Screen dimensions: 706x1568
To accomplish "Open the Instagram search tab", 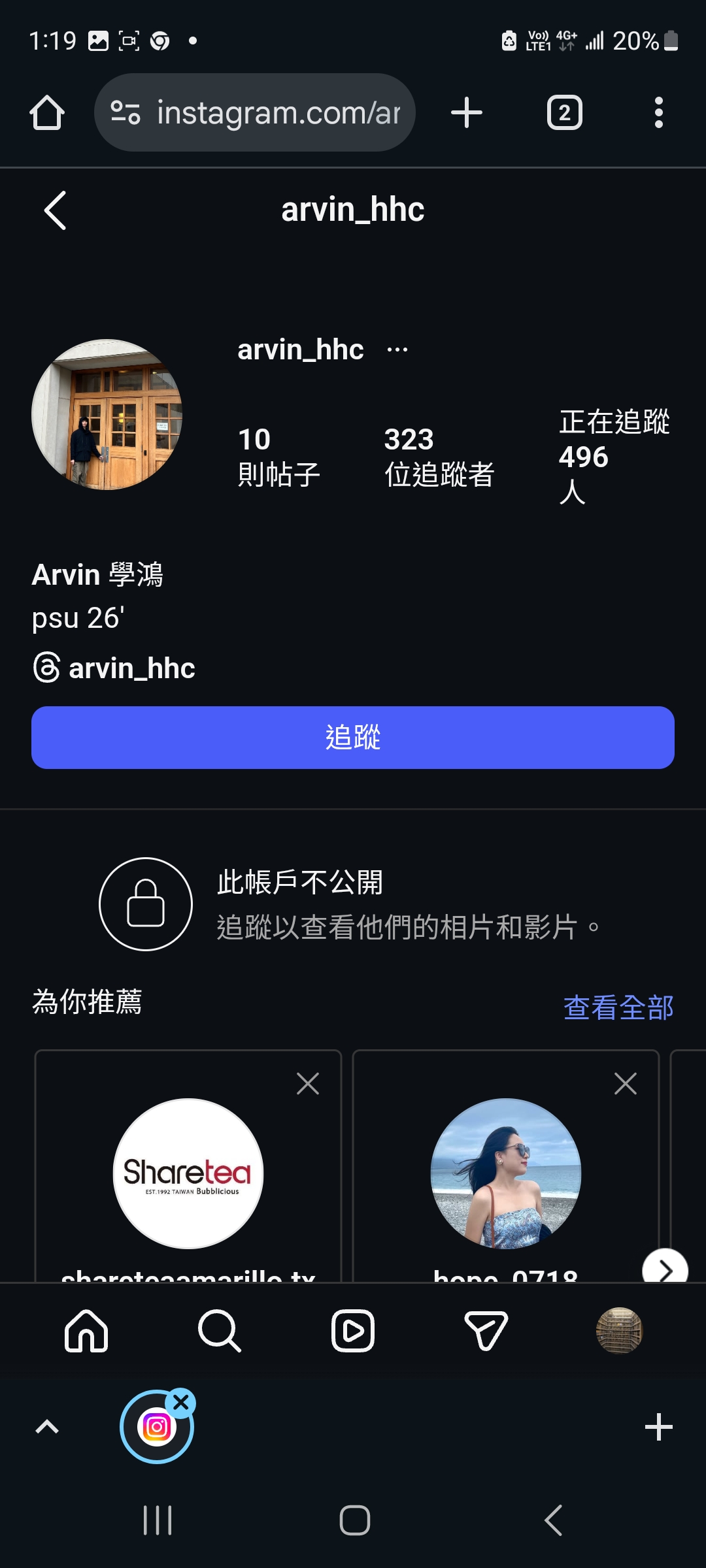I will (x=220, y=1331).
